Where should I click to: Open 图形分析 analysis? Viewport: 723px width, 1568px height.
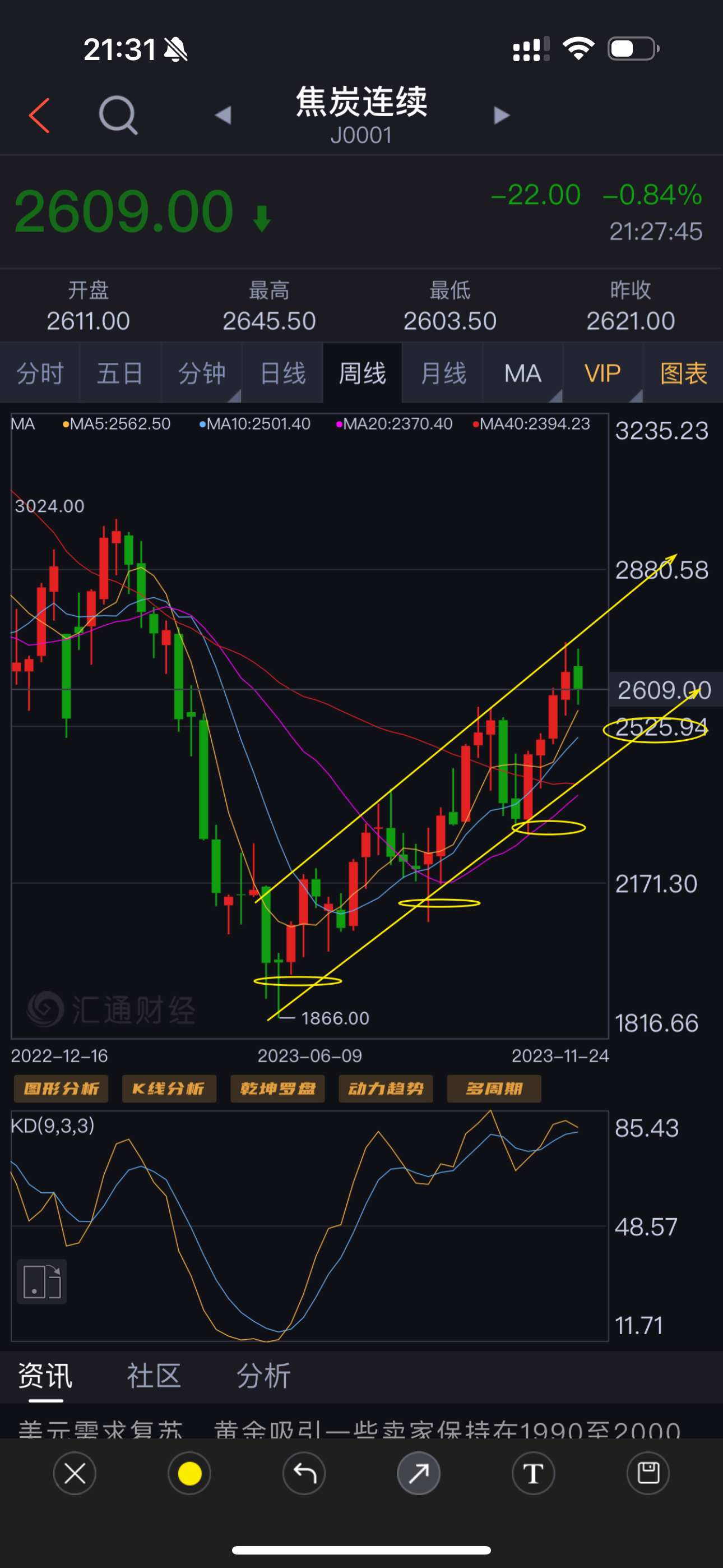(61, 1089)
